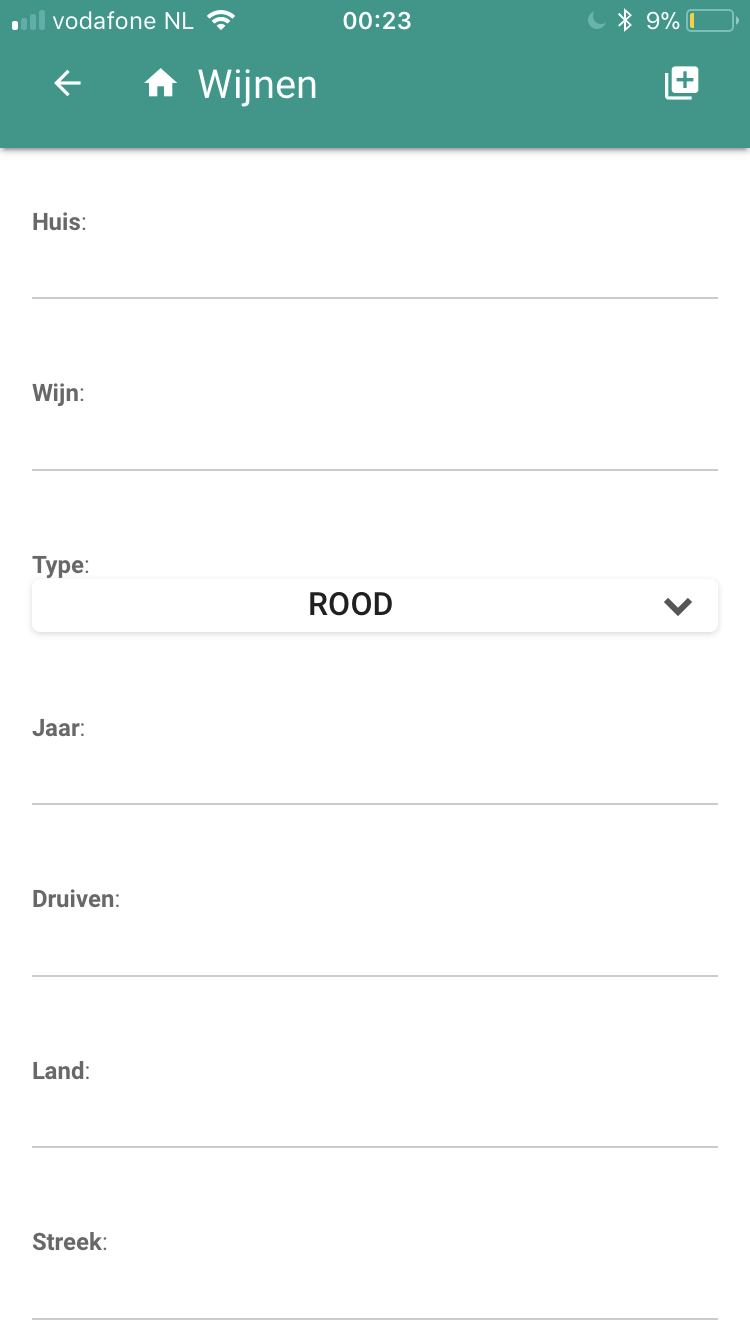Tap the Druiven text field

coord(375,948)
